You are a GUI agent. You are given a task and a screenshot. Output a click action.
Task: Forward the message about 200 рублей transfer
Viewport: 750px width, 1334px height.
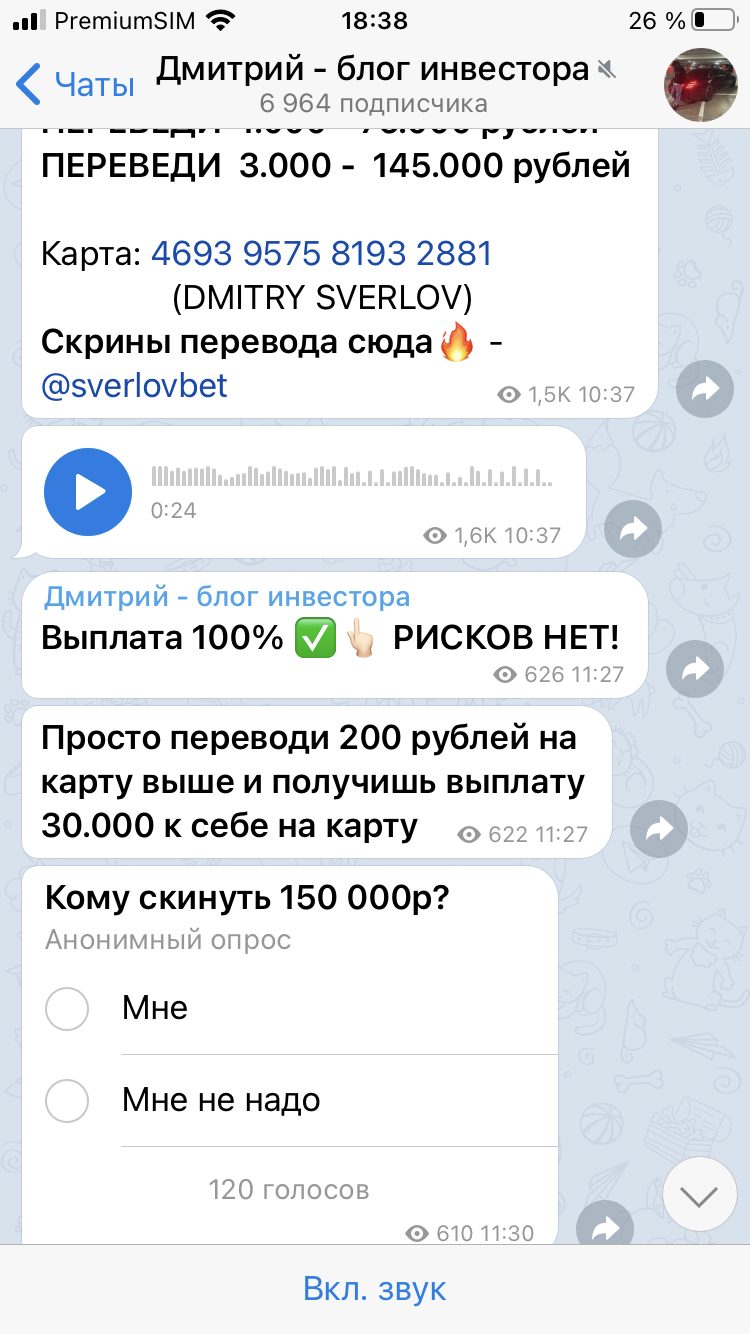click(x=659, y=829)
